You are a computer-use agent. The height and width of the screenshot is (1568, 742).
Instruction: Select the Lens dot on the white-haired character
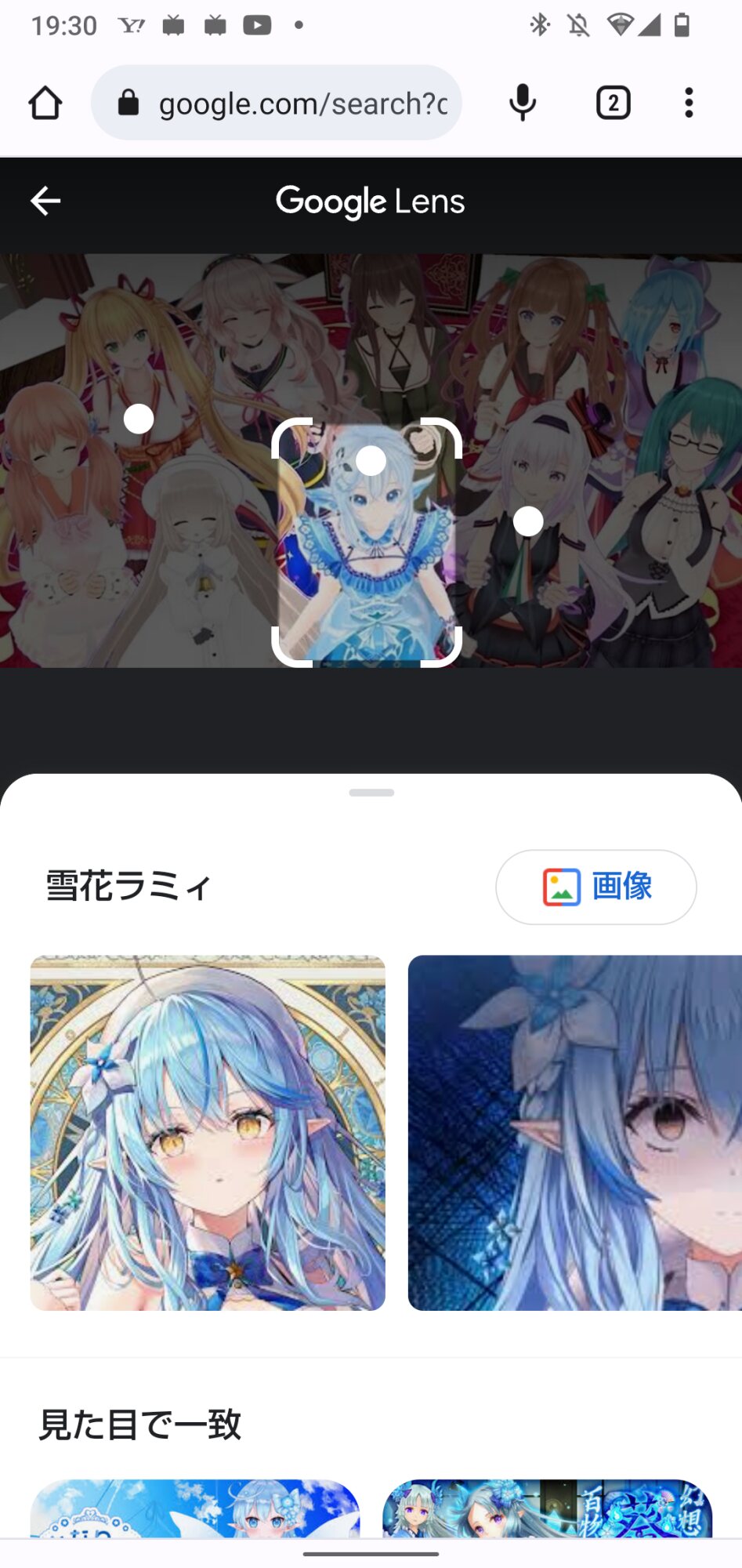pyautogui.click(x=528, y=521)
